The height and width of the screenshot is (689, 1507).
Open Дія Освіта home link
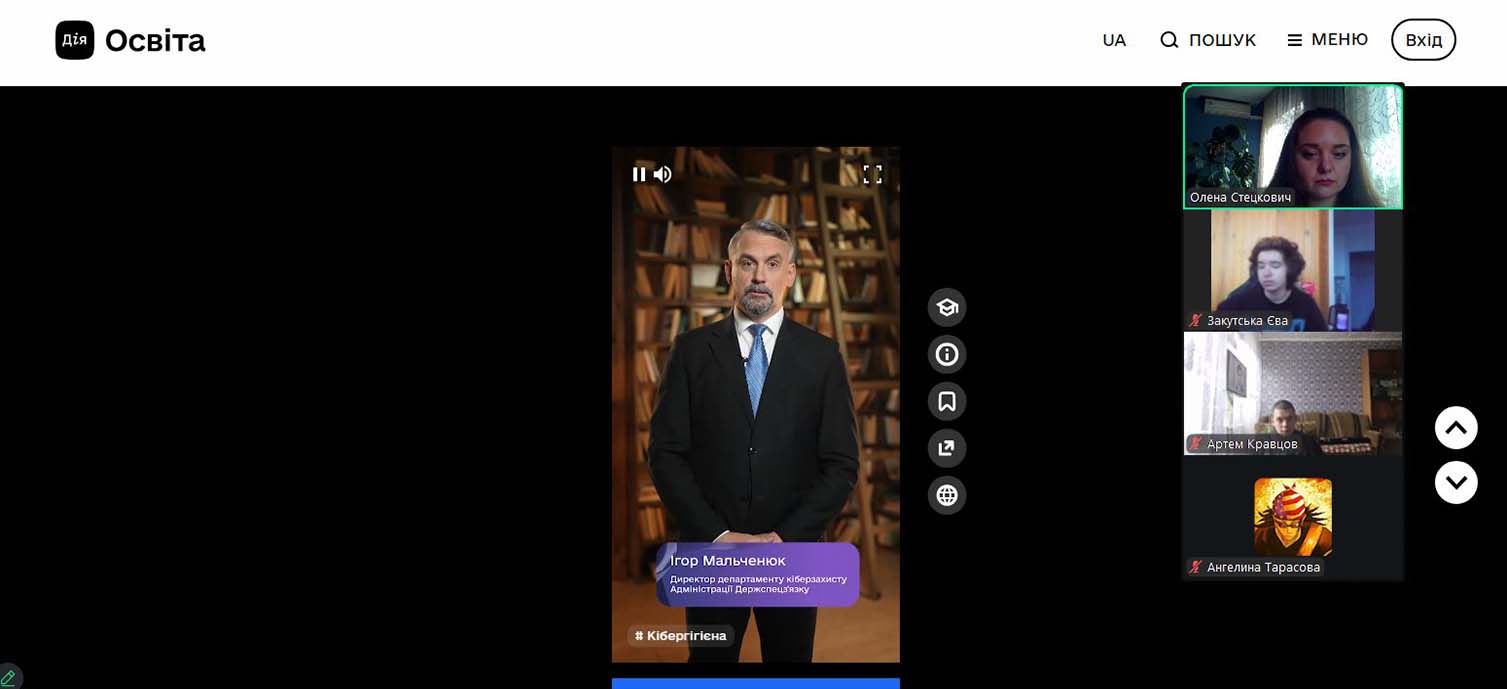[x=131, y=40]
